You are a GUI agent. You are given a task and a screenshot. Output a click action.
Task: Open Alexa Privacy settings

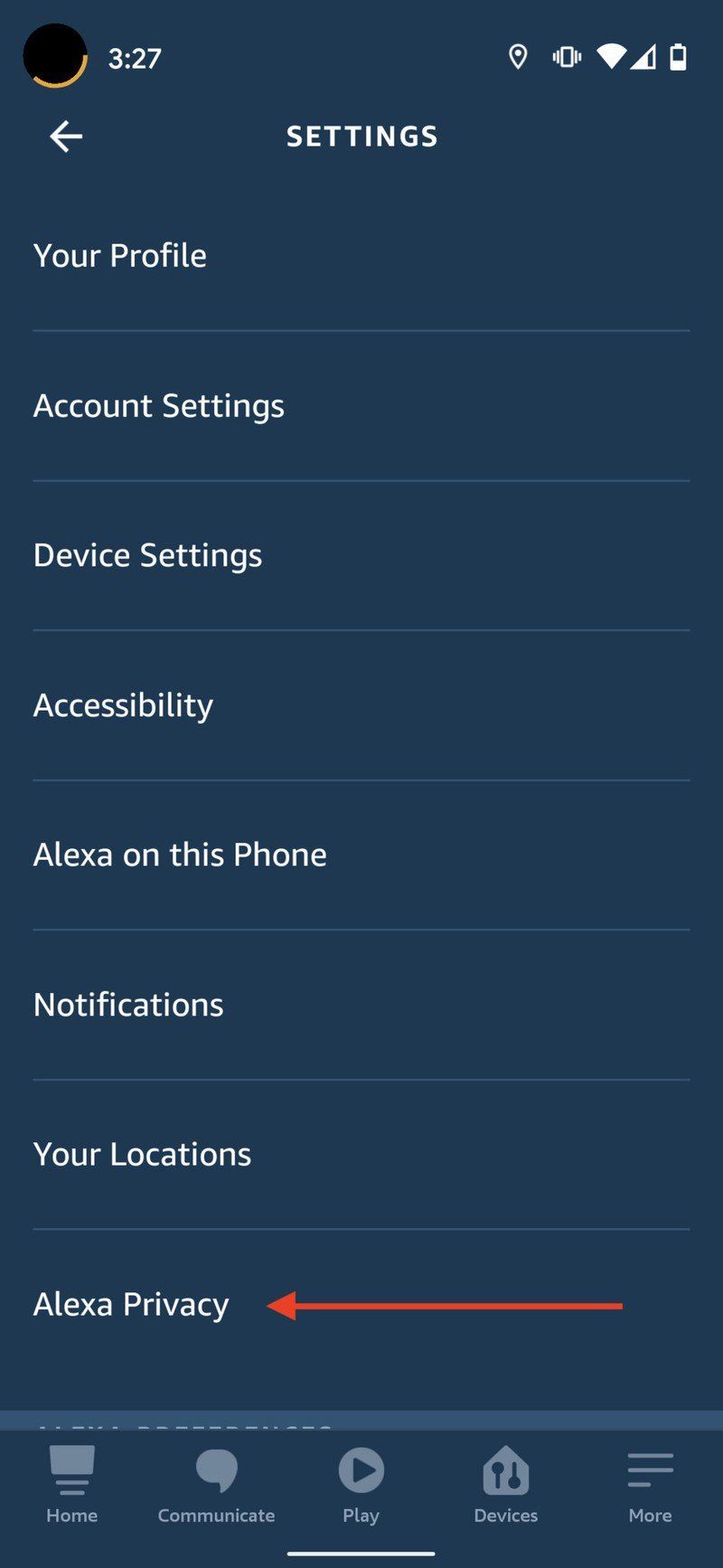[131, 1304]
